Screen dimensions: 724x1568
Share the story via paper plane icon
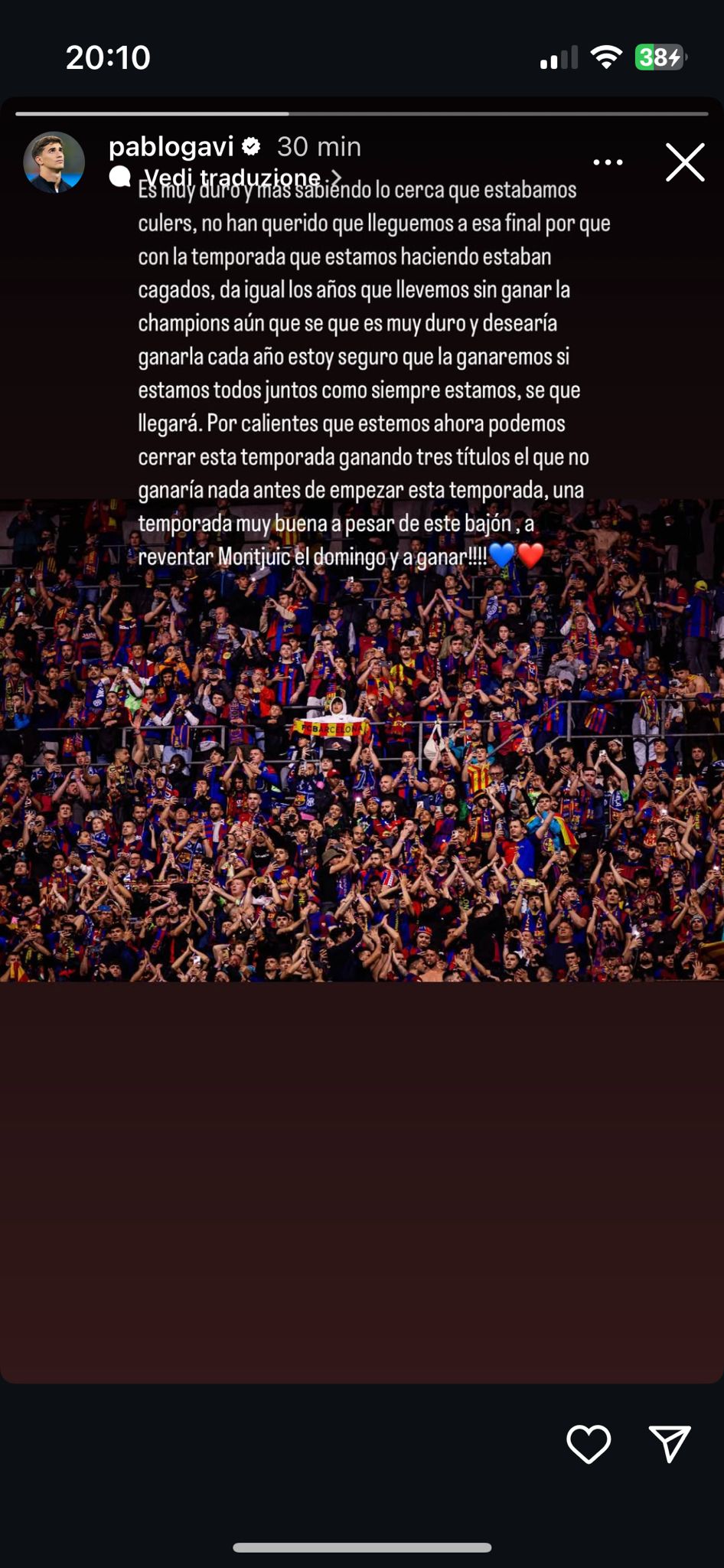tap(670, 1444)
